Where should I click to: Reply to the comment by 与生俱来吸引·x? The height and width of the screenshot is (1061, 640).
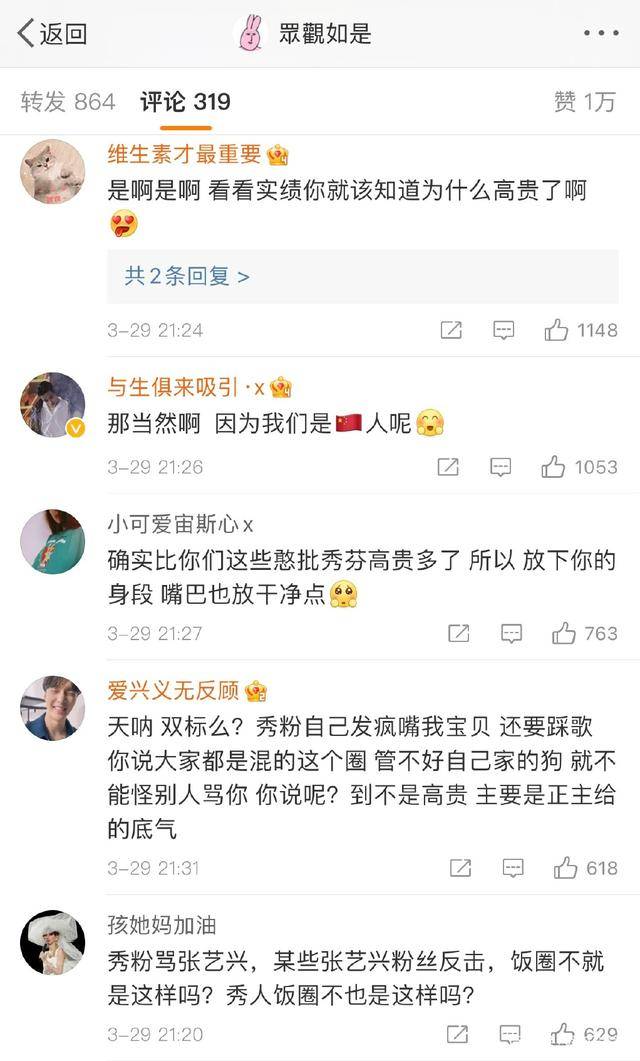(501, 467)
